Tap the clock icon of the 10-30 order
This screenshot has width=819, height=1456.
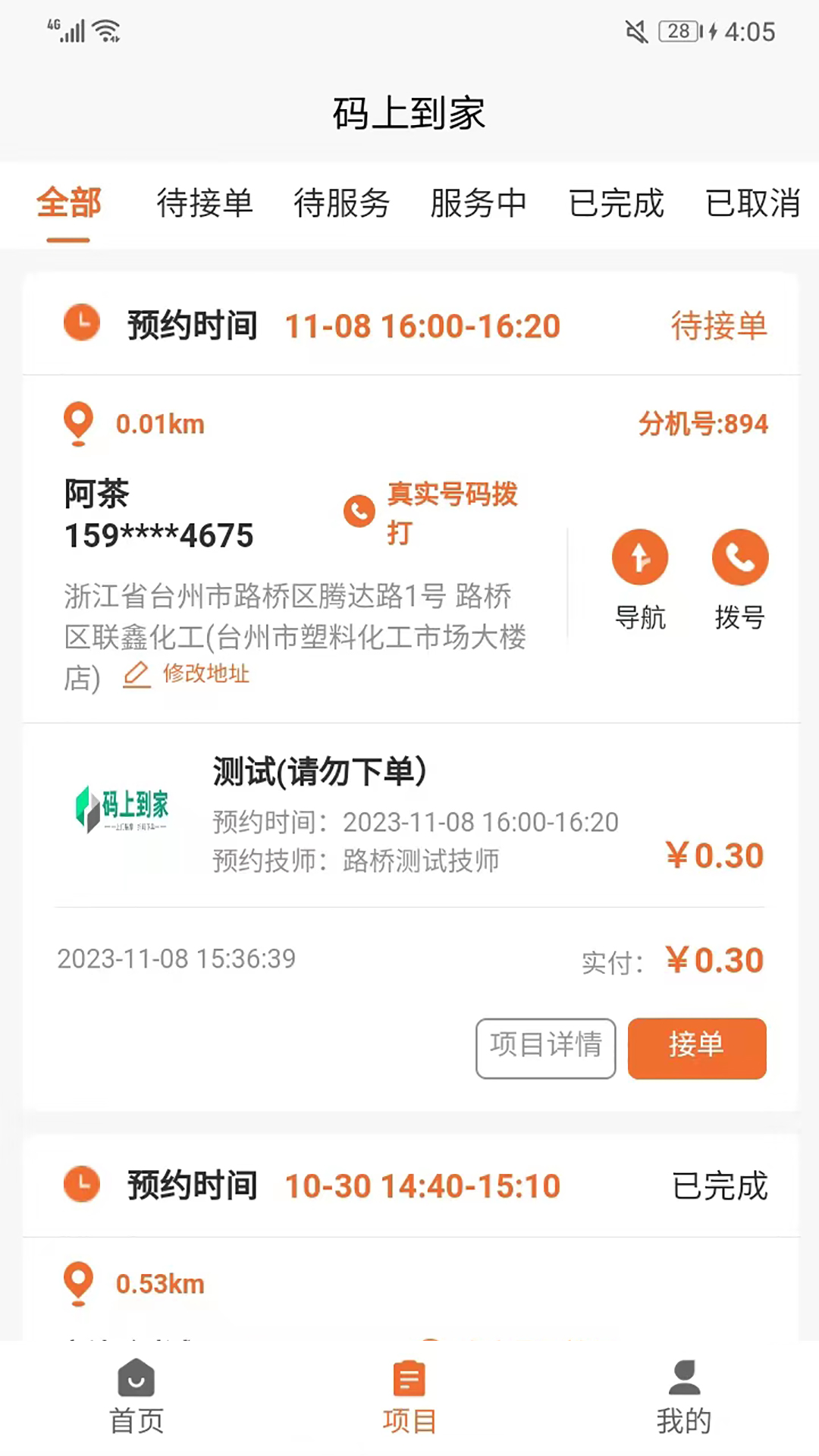tap(81, 1185)
